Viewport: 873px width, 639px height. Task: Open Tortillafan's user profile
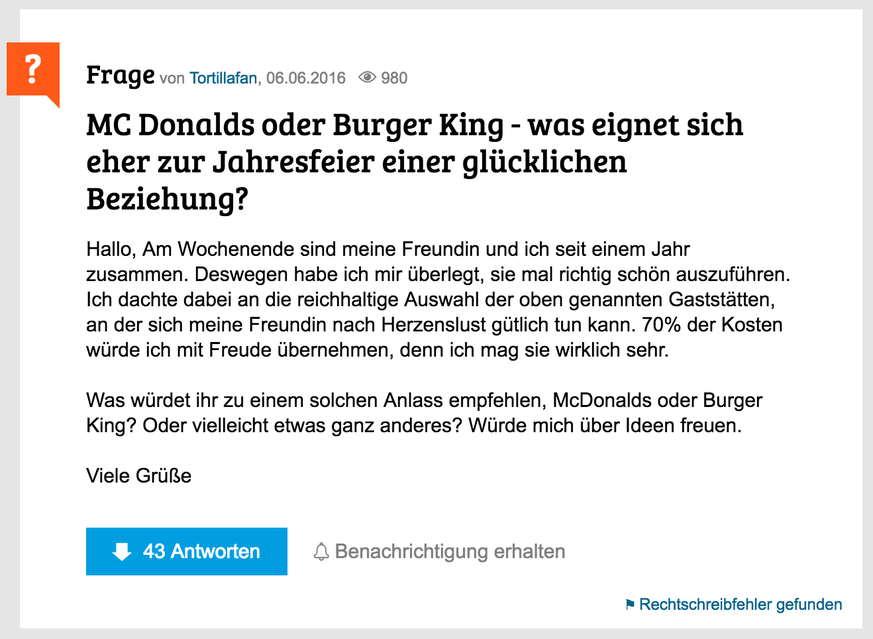coord(224,78)
